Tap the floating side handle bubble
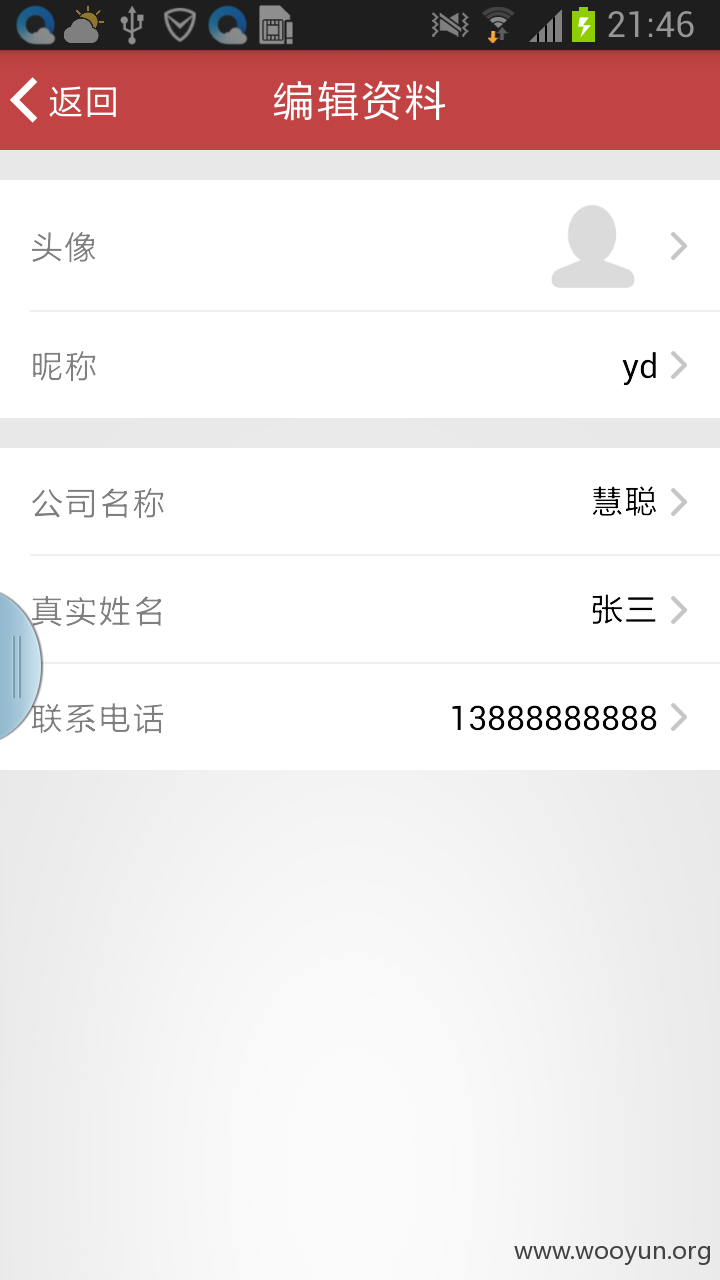The image size is (720, 1280). (x=18, y=666)
